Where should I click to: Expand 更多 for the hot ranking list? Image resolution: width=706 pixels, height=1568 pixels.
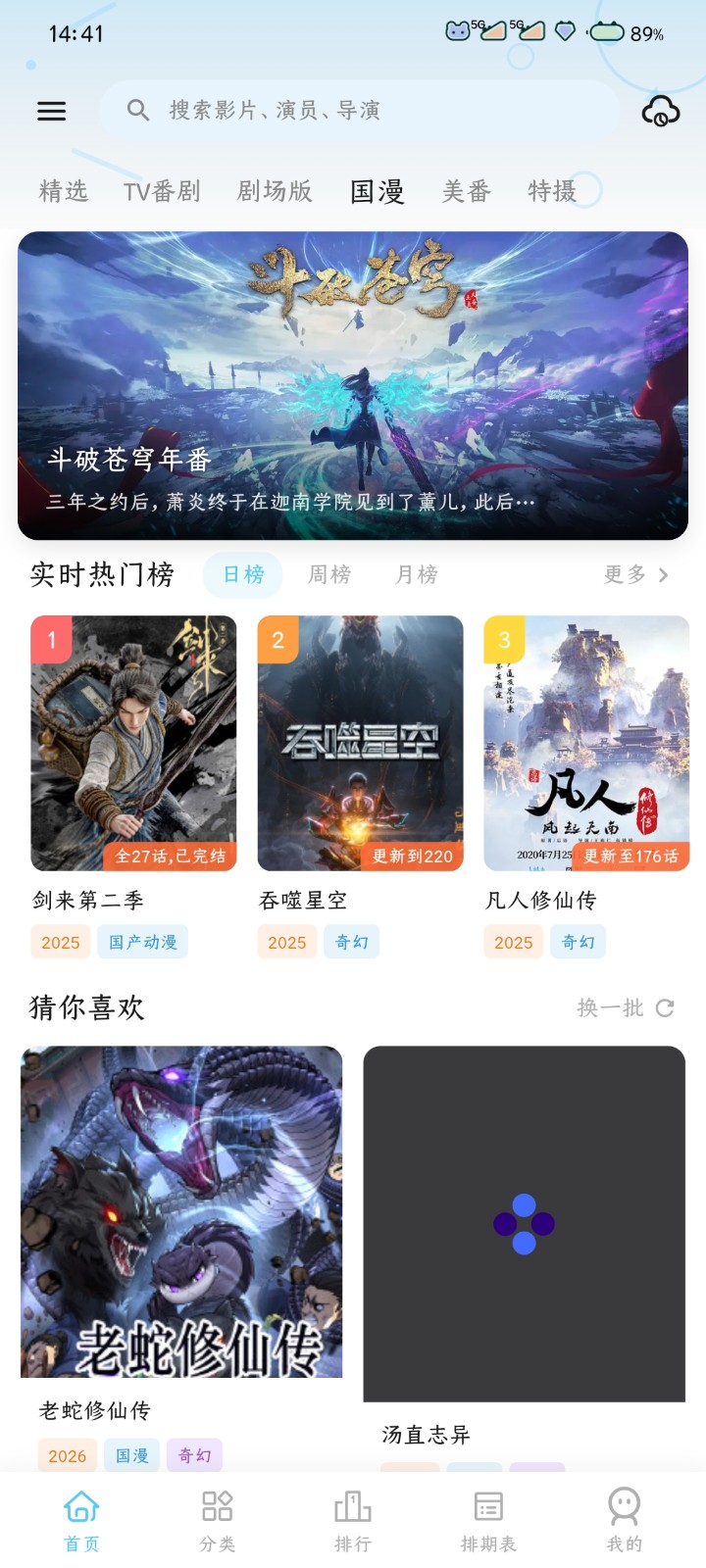pyautogui.click(x=635, y=575)
